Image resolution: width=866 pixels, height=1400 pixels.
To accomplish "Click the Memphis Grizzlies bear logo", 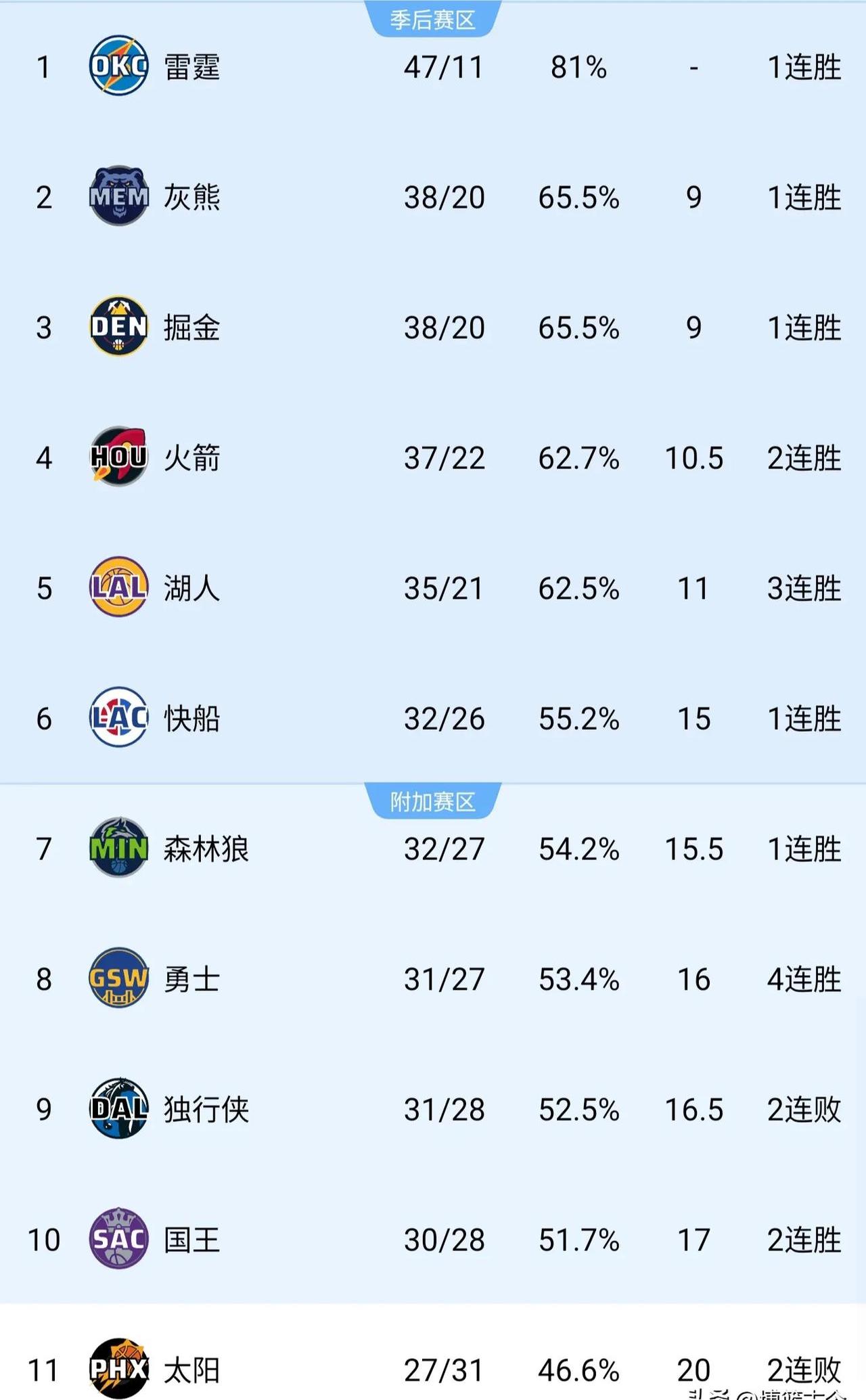I will coord(118,196).
